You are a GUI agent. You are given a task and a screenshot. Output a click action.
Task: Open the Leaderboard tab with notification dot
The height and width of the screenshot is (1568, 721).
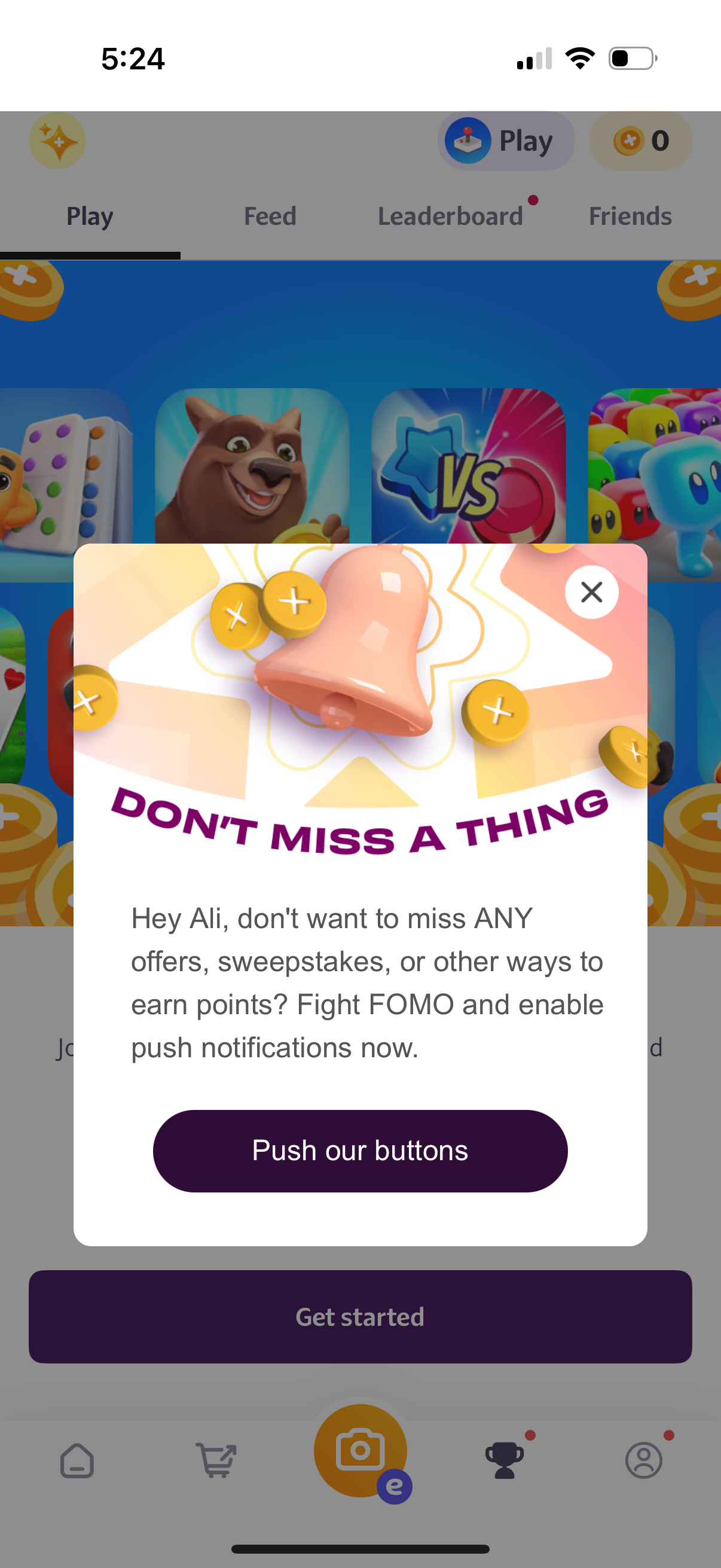(x=451, y=216)
